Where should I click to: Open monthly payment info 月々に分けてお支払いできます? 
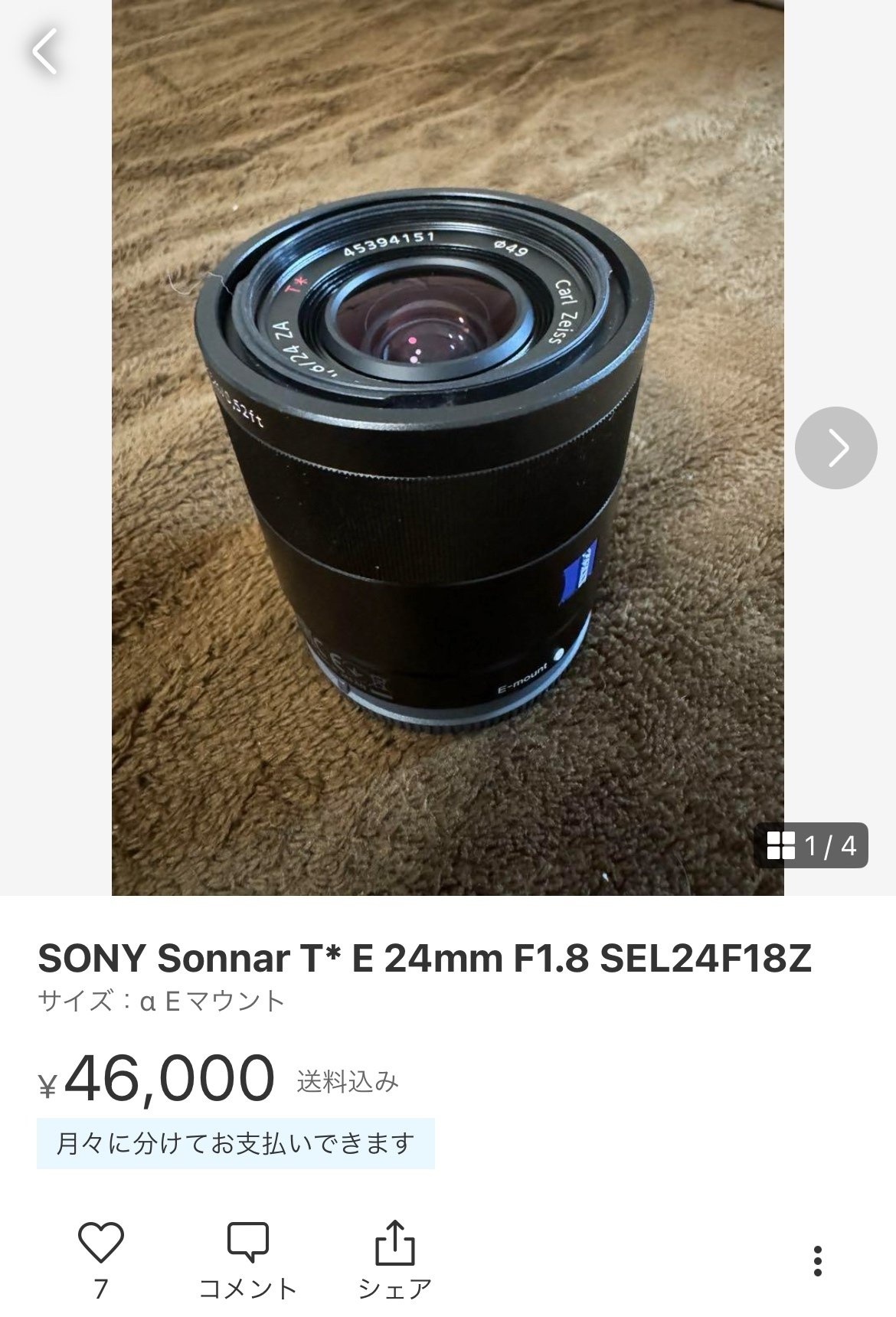[236, 1143]
